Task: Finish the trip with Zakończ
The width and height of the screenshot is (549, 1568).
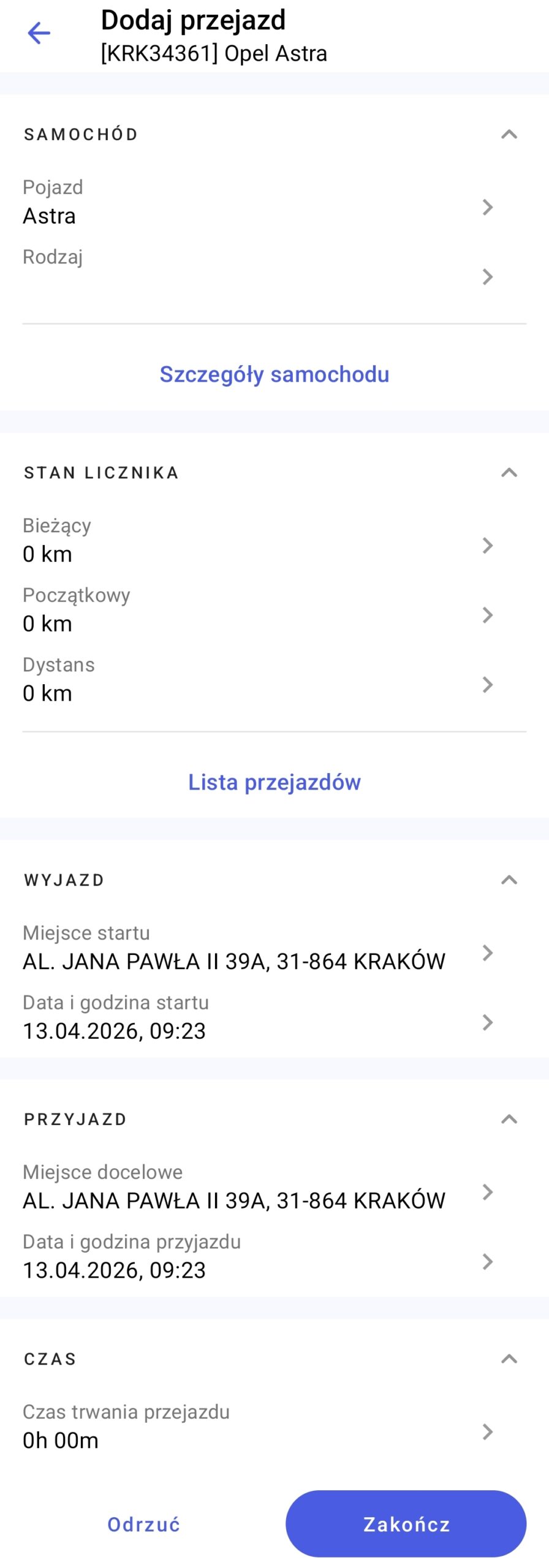Action: (x=406, y=1524)
